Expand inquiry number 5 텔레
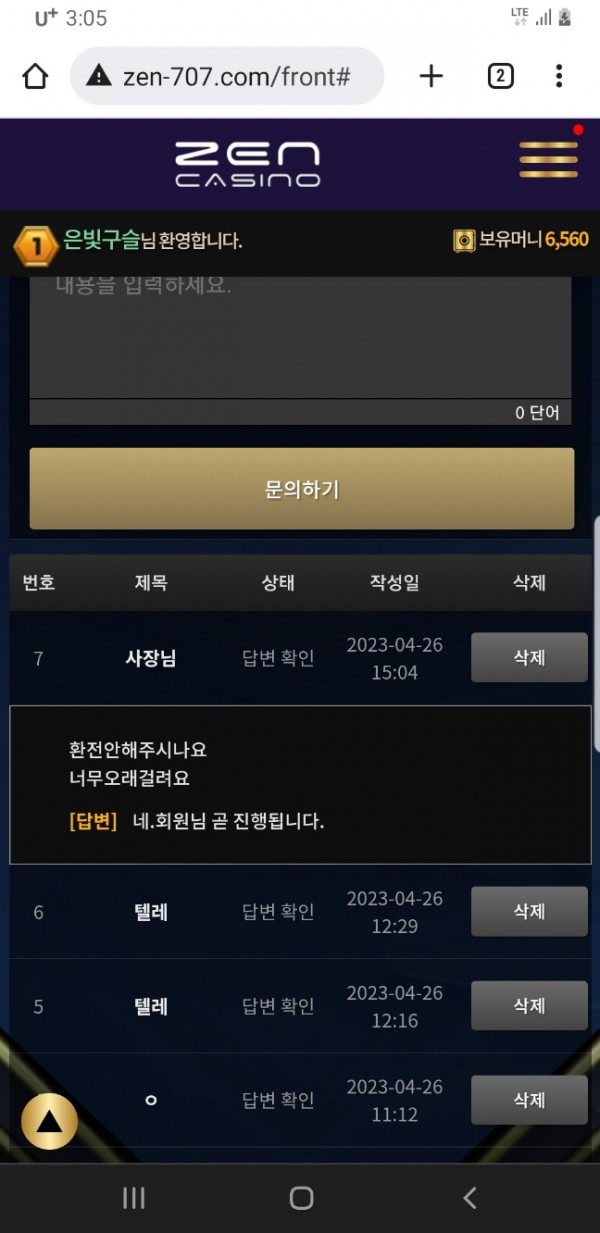600x1233 pixels. click(150, 1006)
